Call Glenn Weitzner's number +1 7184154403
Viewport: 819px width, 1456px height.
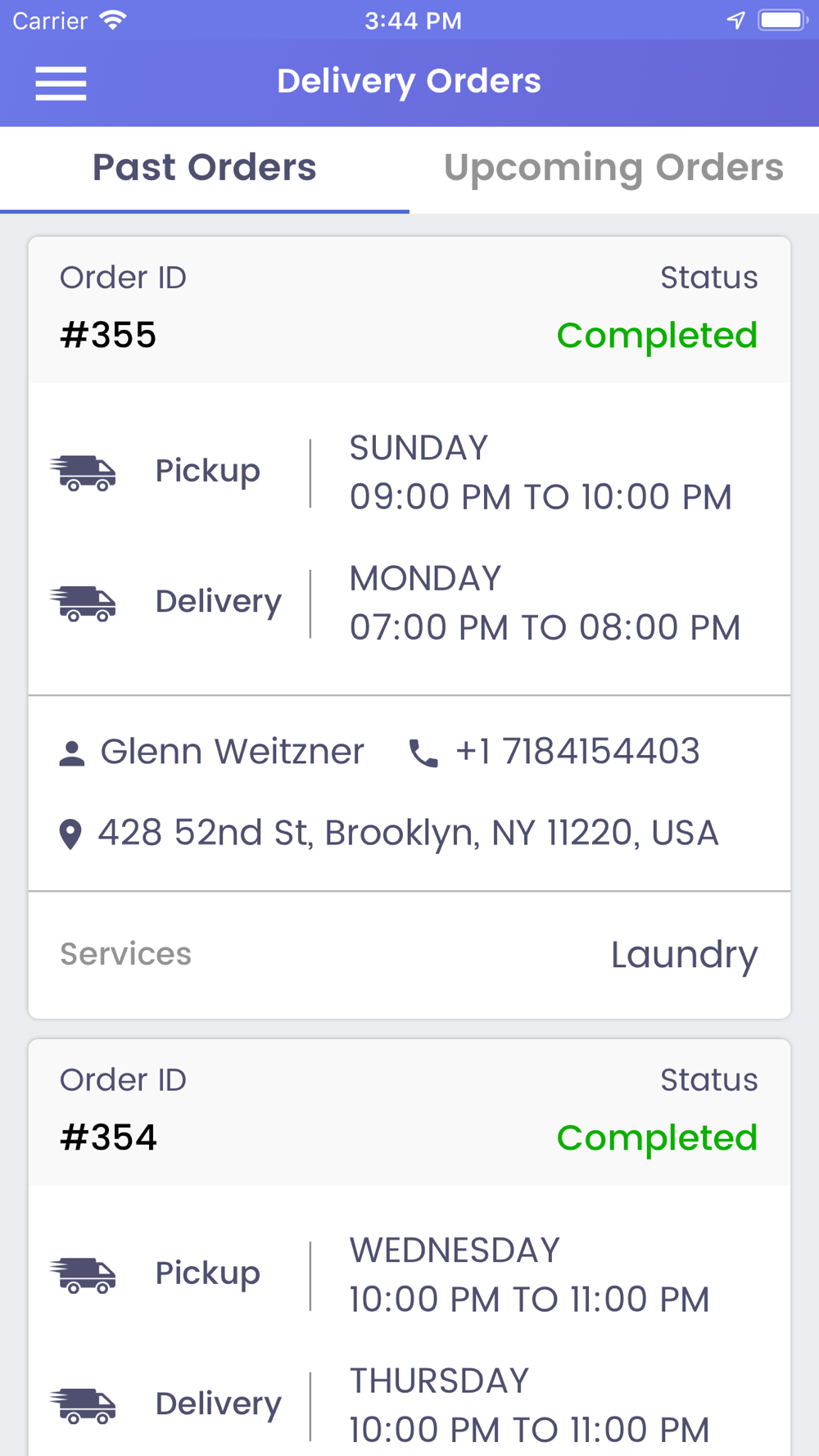(x=554, y=752)
